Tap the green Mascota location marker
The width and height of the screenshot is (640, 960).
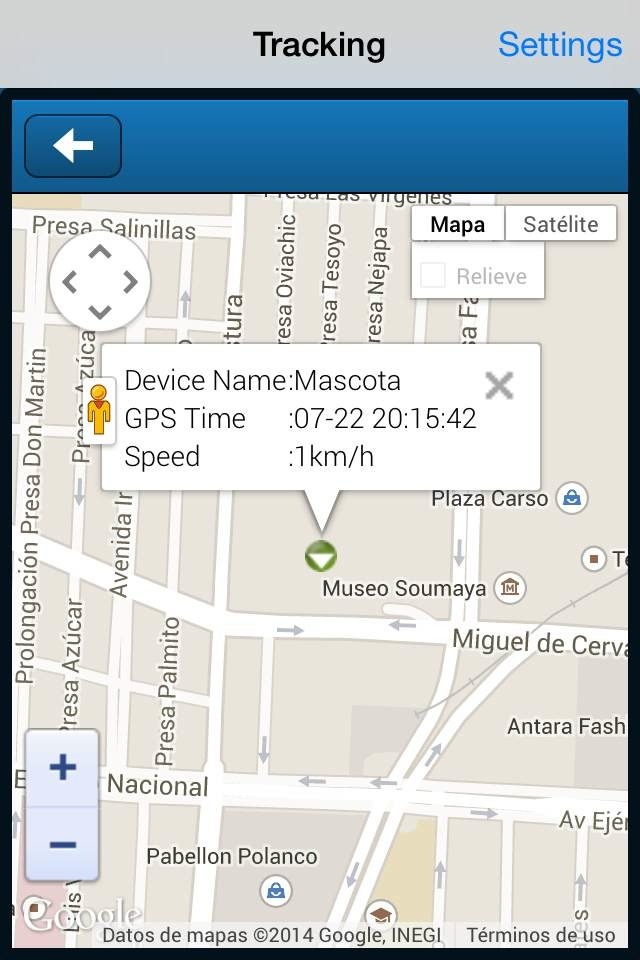321,555
